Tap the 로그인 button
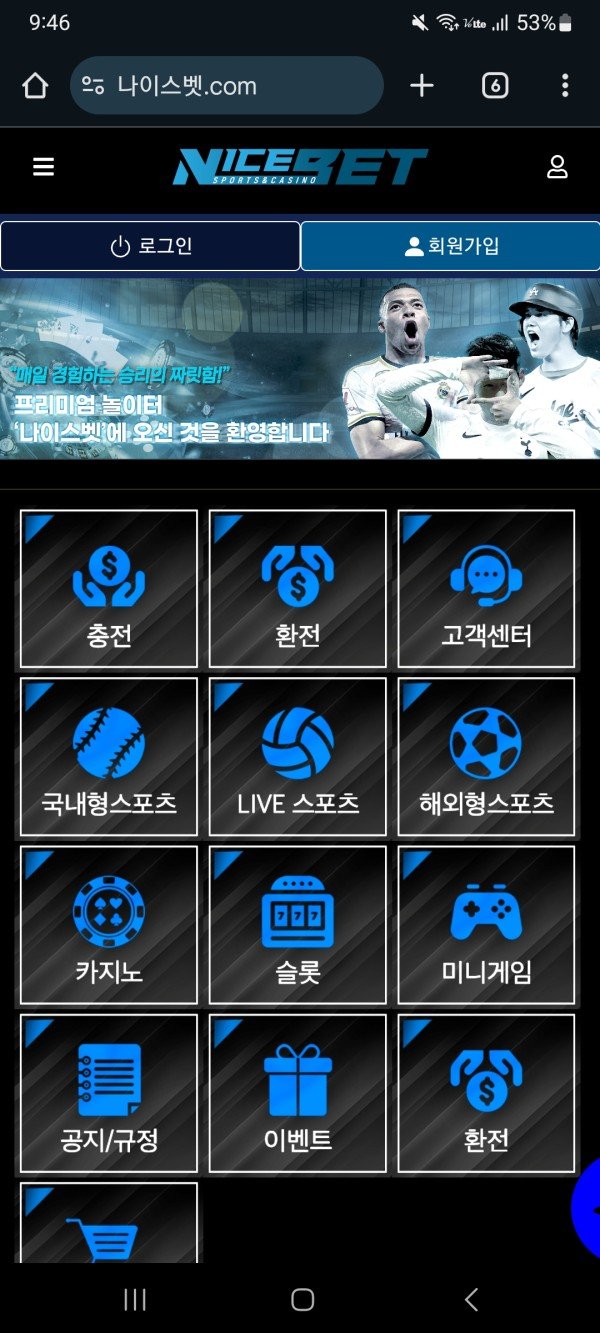The width and height of the screenshot is (600, 1333). 150,246
